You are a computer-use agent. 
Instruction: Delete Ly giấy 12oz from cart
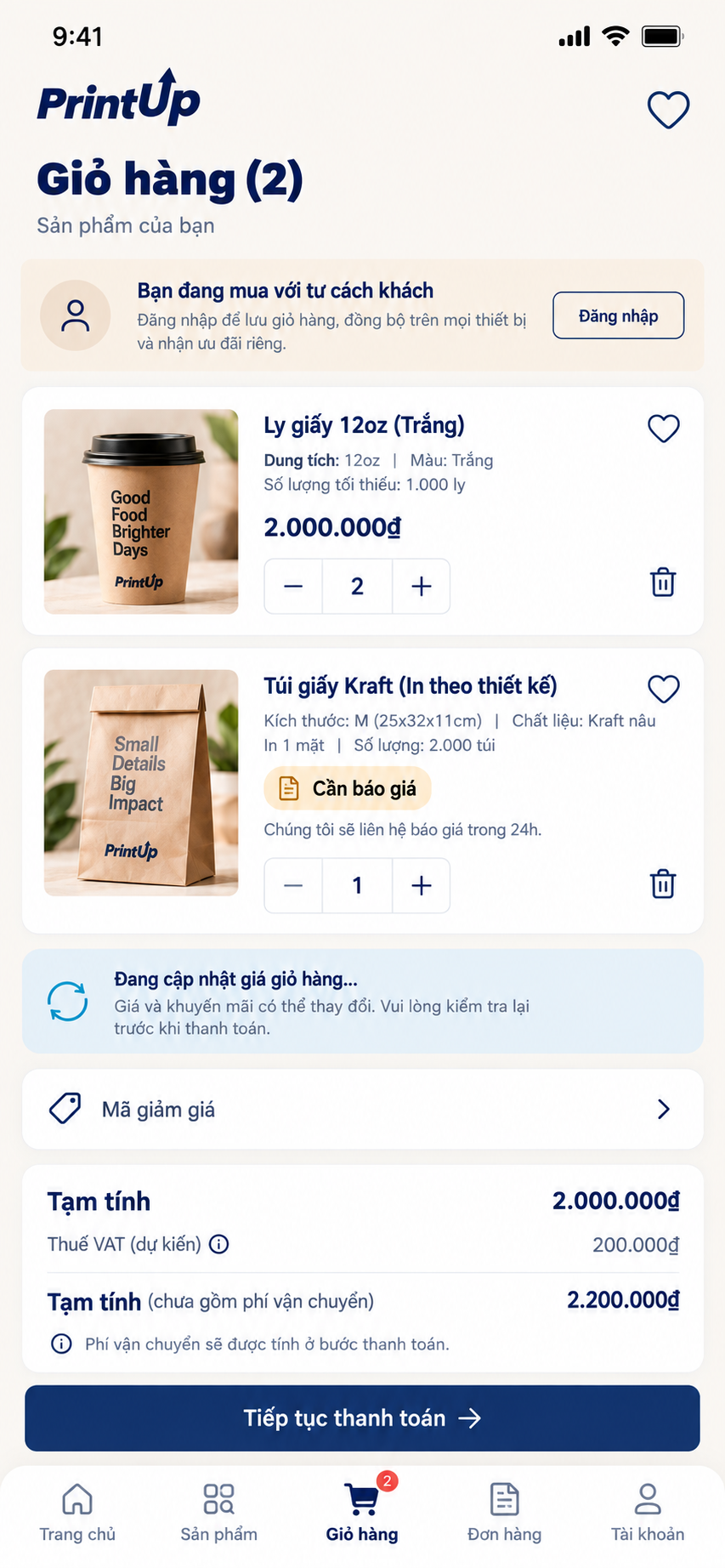[x=663, y=582]
